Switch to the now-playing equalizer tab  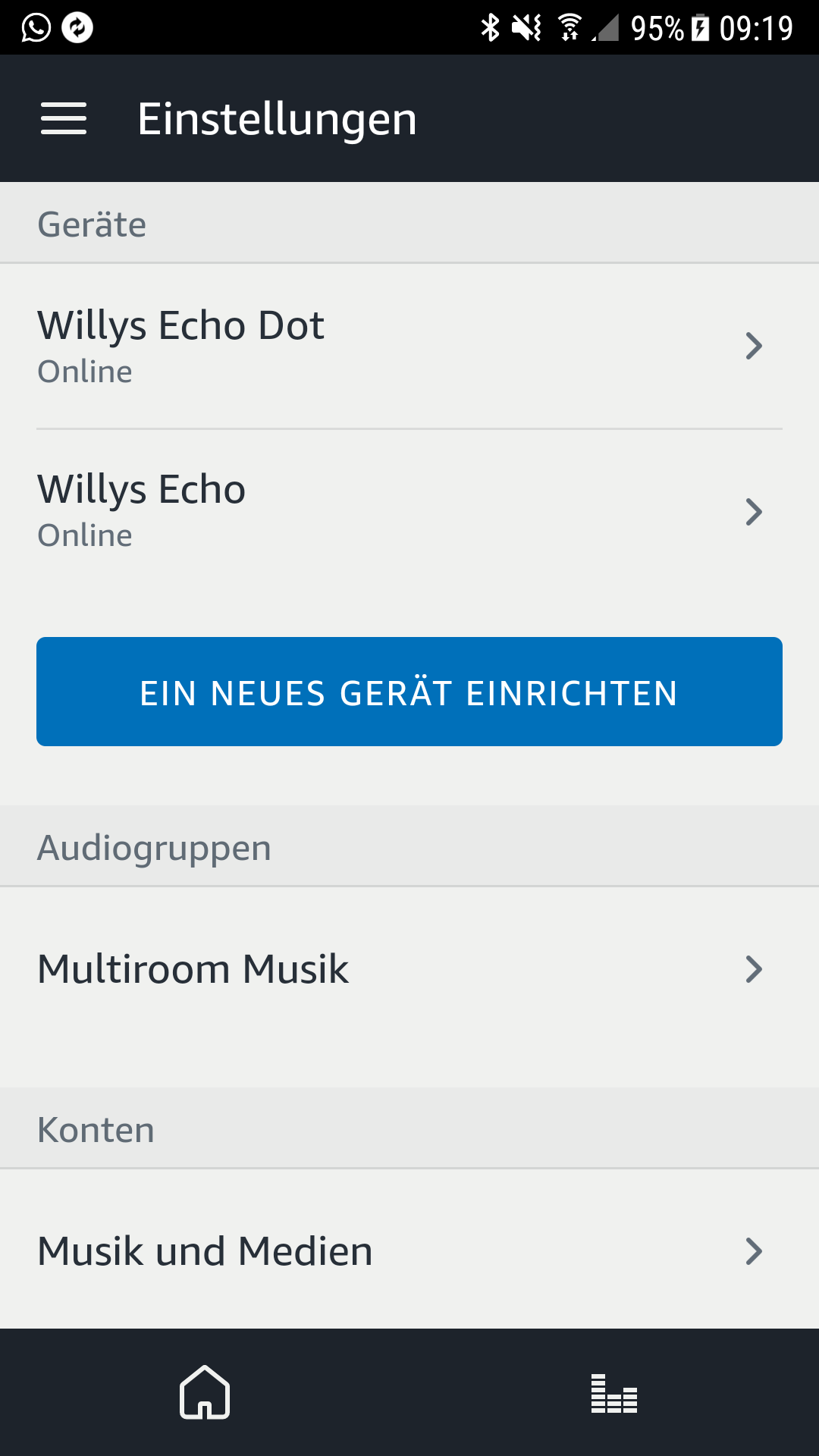[x=614, y=1394]
